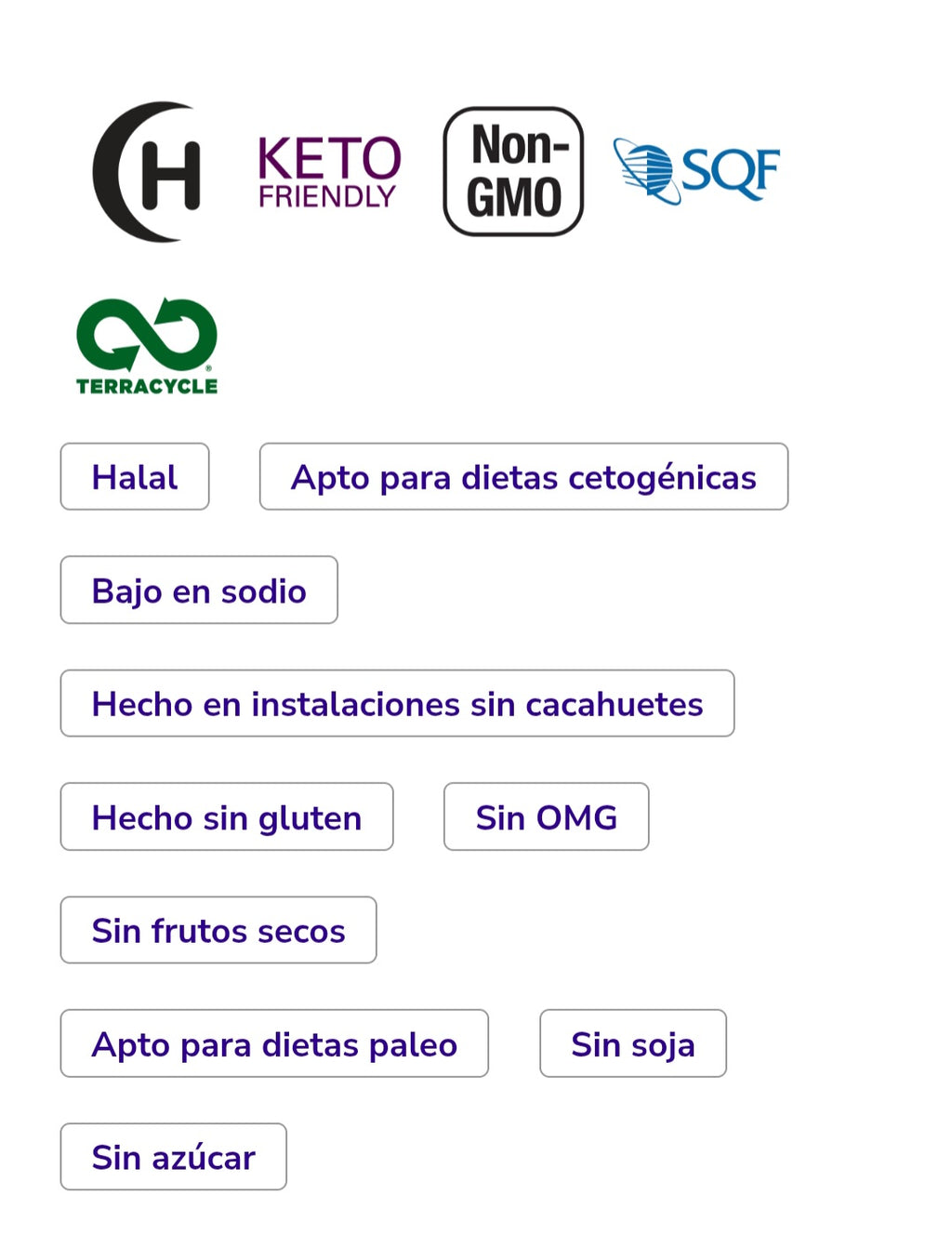The image size is (952, 1248).
Task: Choose the Apto para dietas paleo chip
Action: click(x=274, y=1044)
